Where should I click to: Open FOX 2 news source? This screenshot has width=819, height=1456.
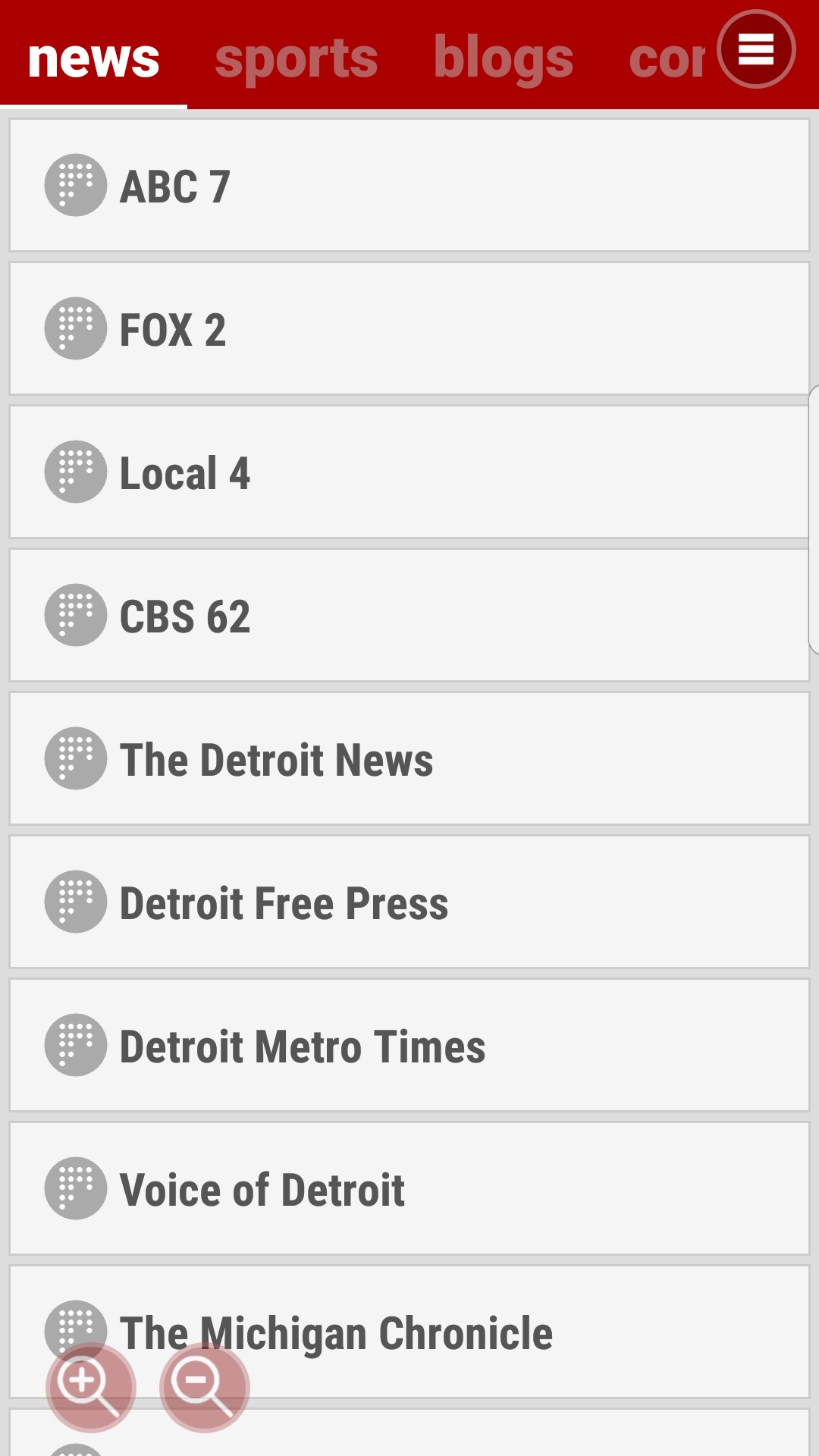409,329
